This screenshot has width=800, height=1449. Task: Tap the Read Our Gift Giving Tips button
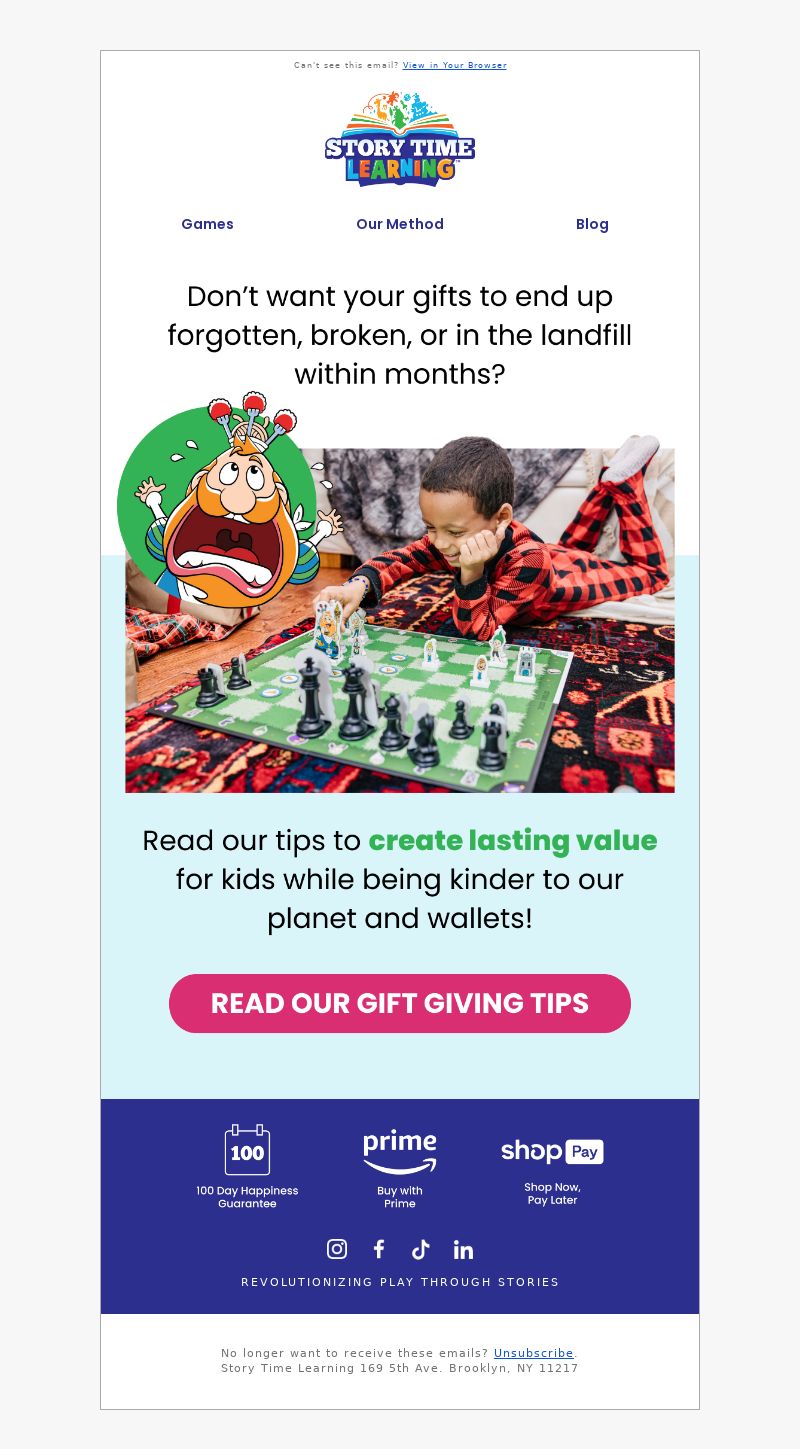pyautogui.click(x=400, y=1003)
